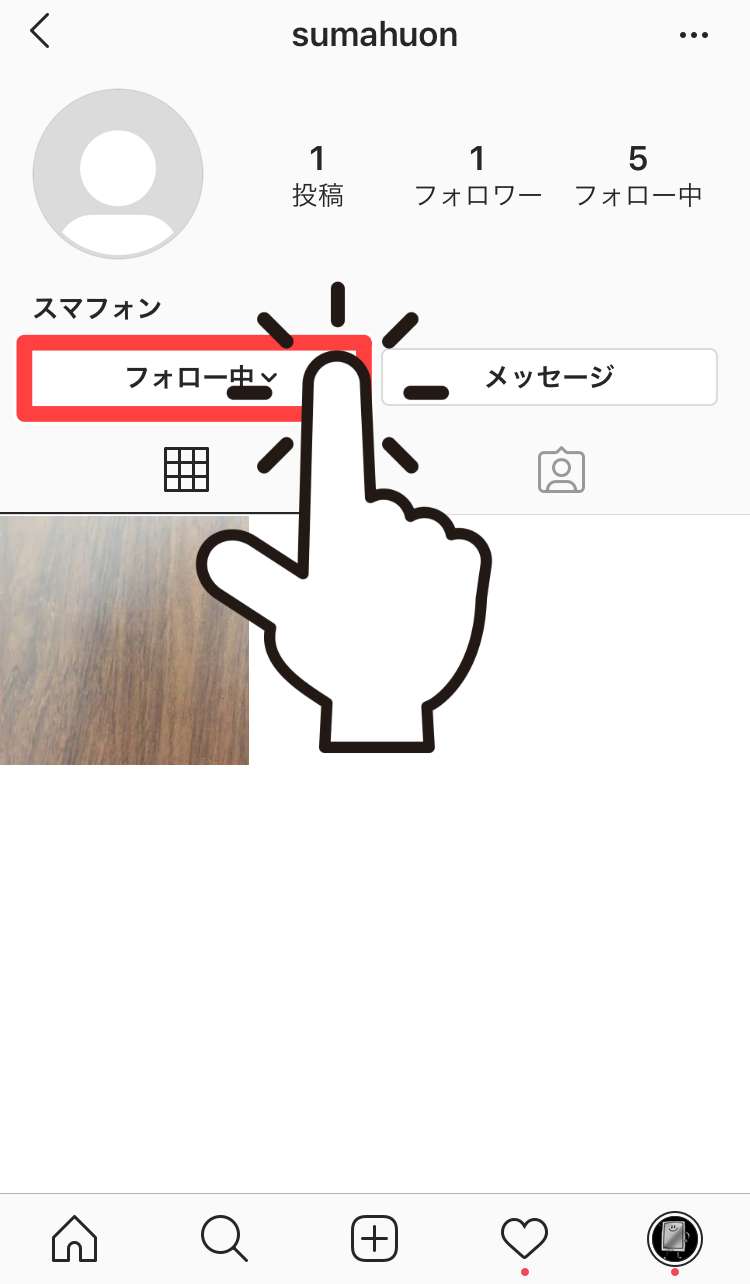Open the wood texture post
750x1284 pixels.
[124, 640]
